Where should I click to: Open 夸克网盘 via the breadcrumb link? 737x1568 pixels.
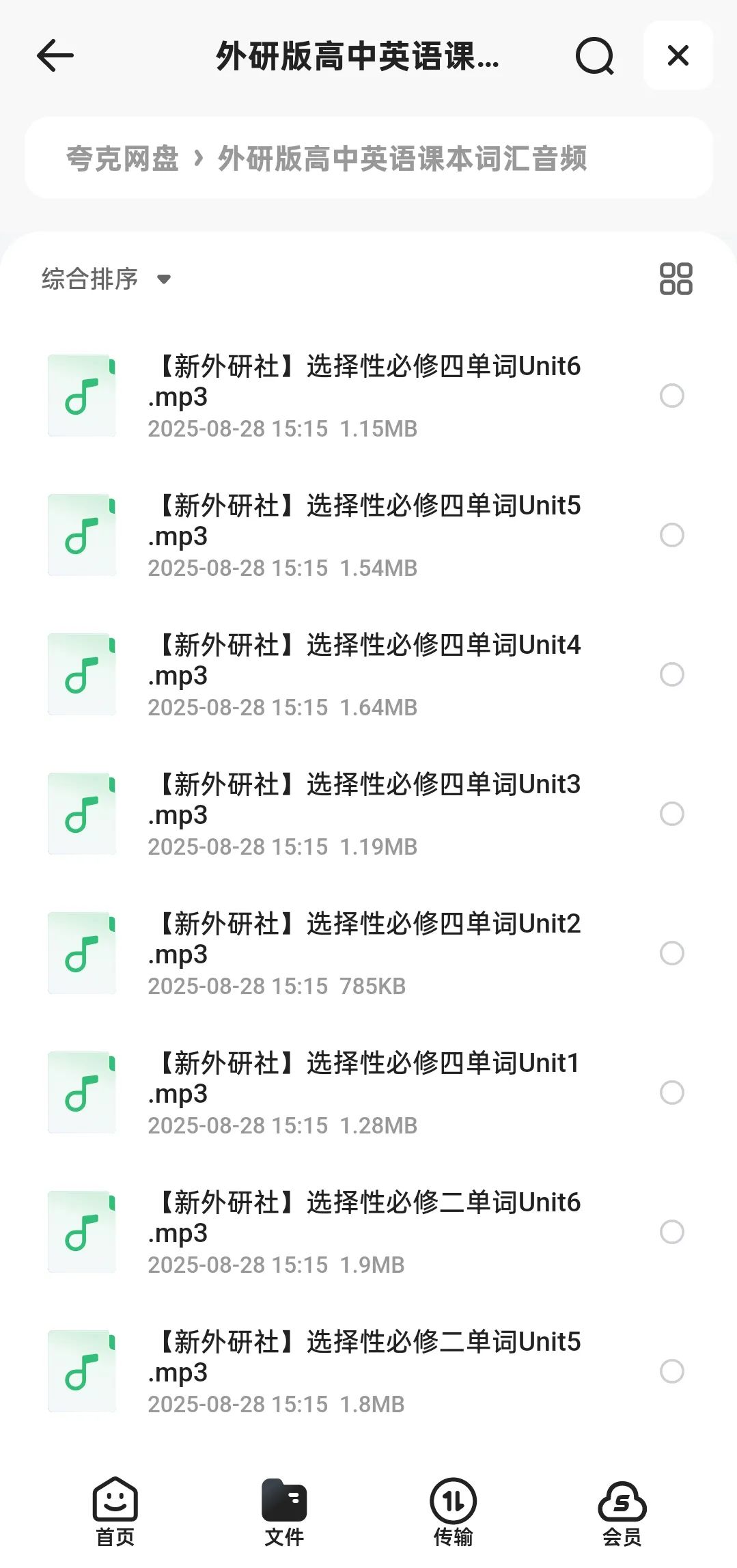122,158
